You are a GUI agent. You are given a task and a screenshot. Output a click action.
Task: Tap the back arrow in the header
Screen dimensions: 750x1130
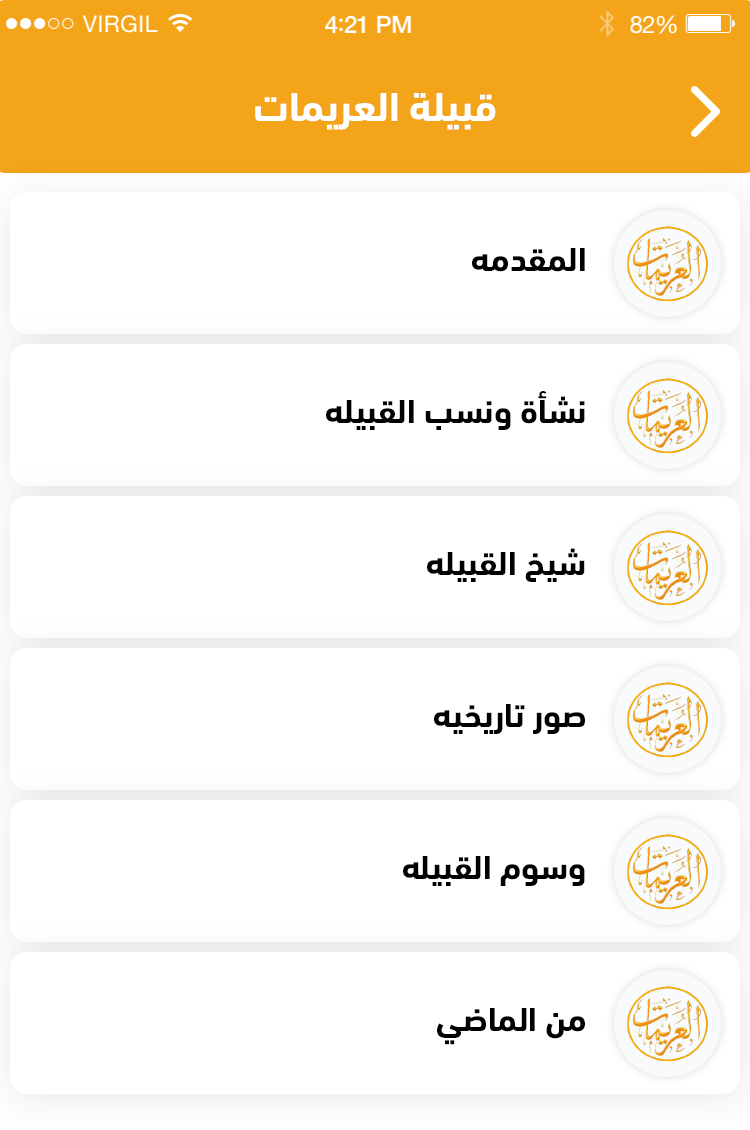[705, 111]
